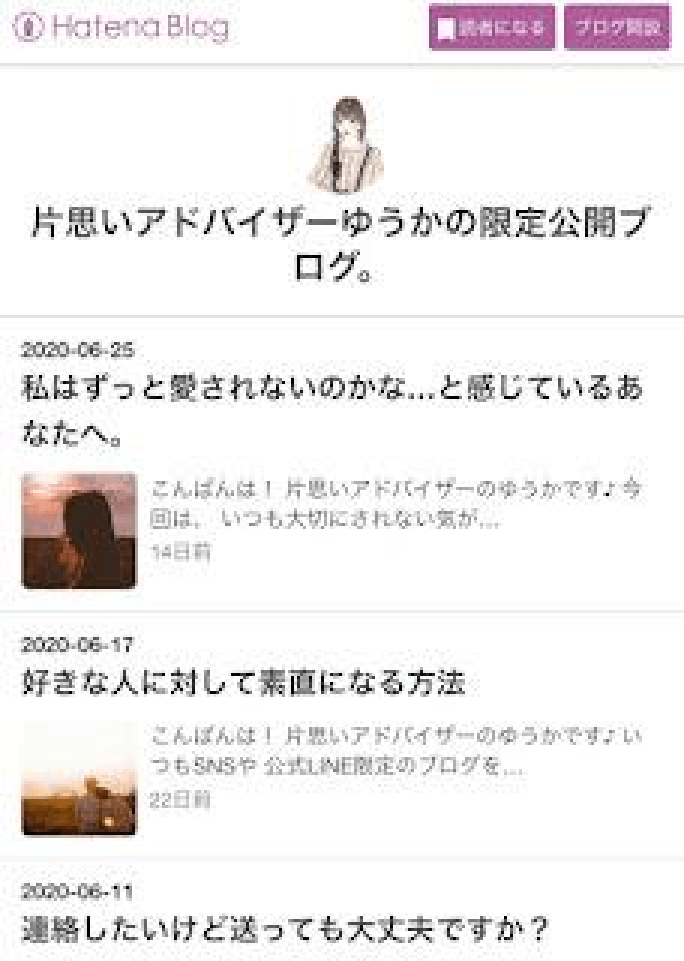Open the post 私はずっと愛されないのかな…

pyautogui.click(x=330, y=411)
